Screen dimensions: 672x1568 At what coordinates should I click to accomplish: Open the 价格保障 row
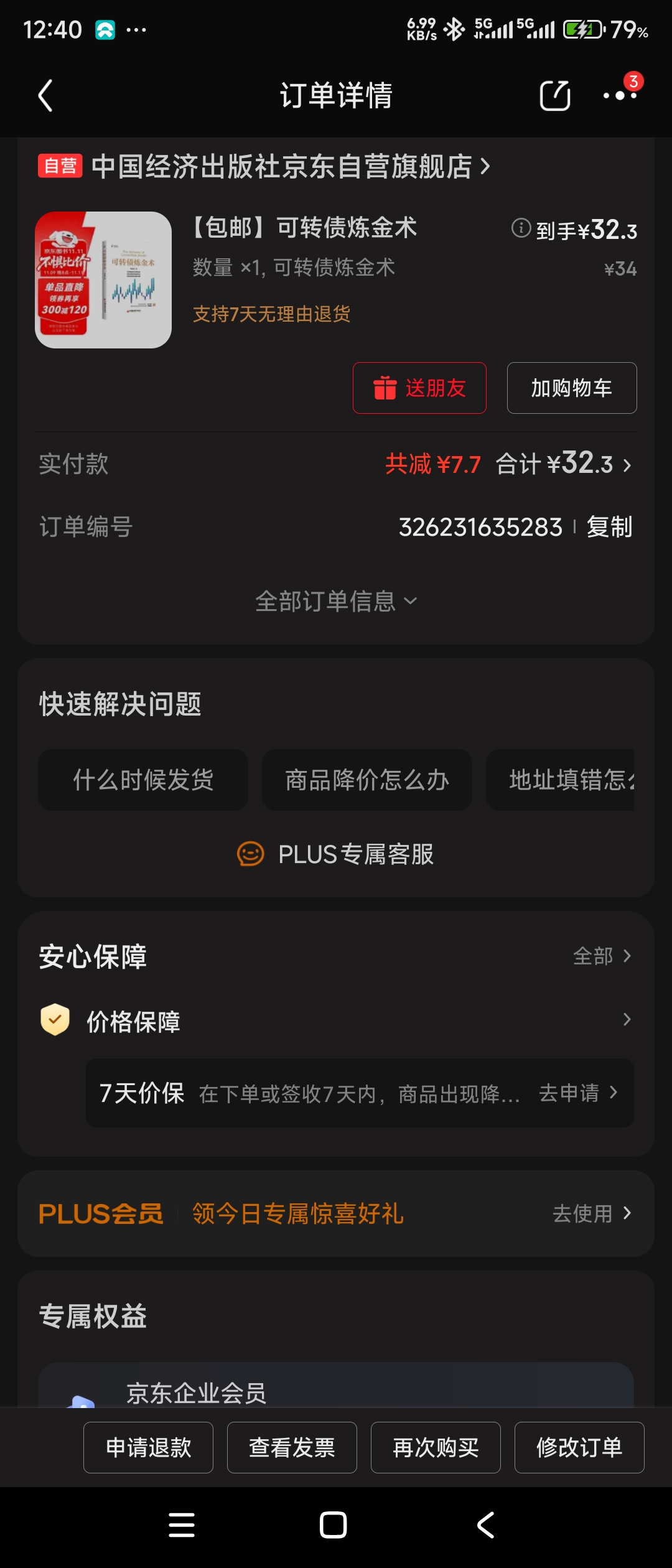tap(336, 1021)
